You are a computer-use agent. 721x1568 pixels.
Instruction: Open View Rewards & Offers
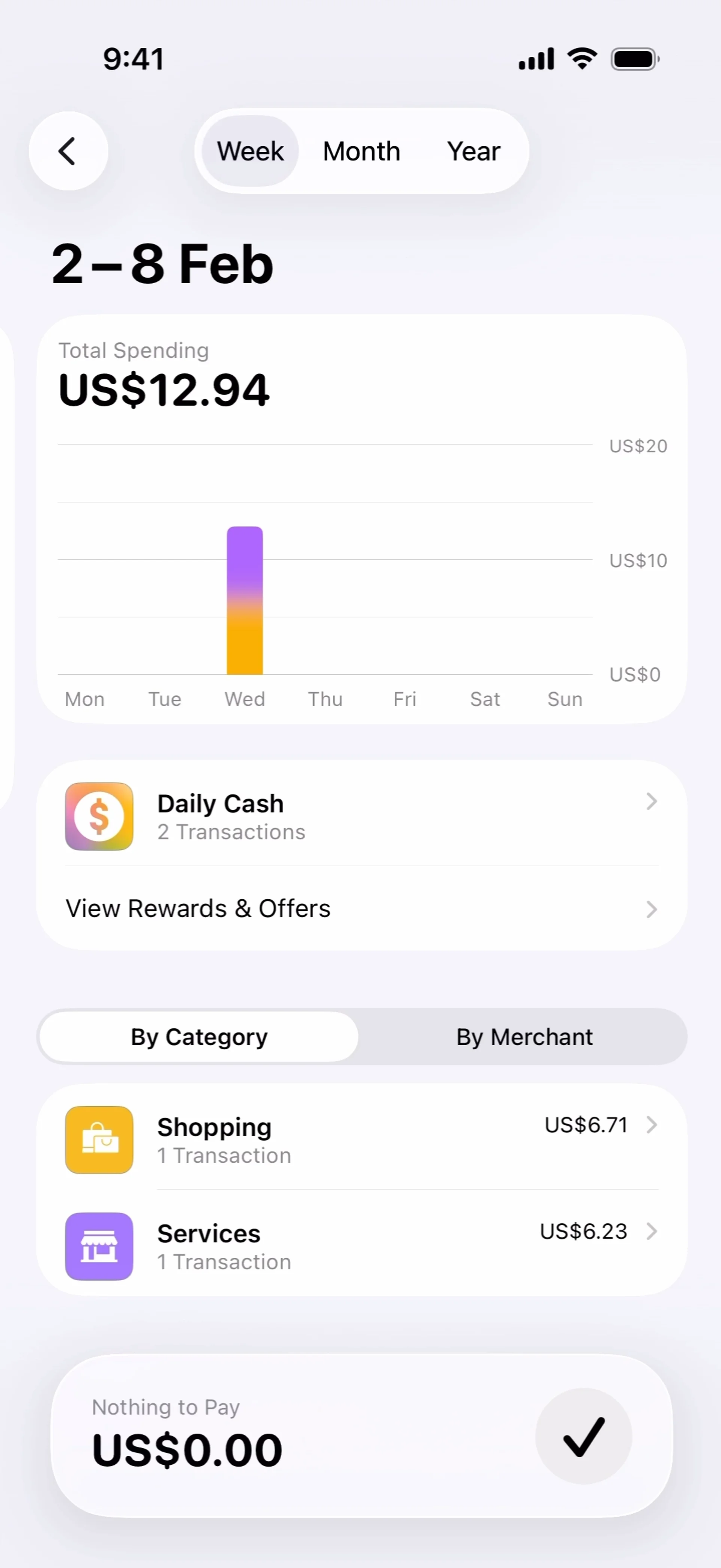click(x=361, y=908)
